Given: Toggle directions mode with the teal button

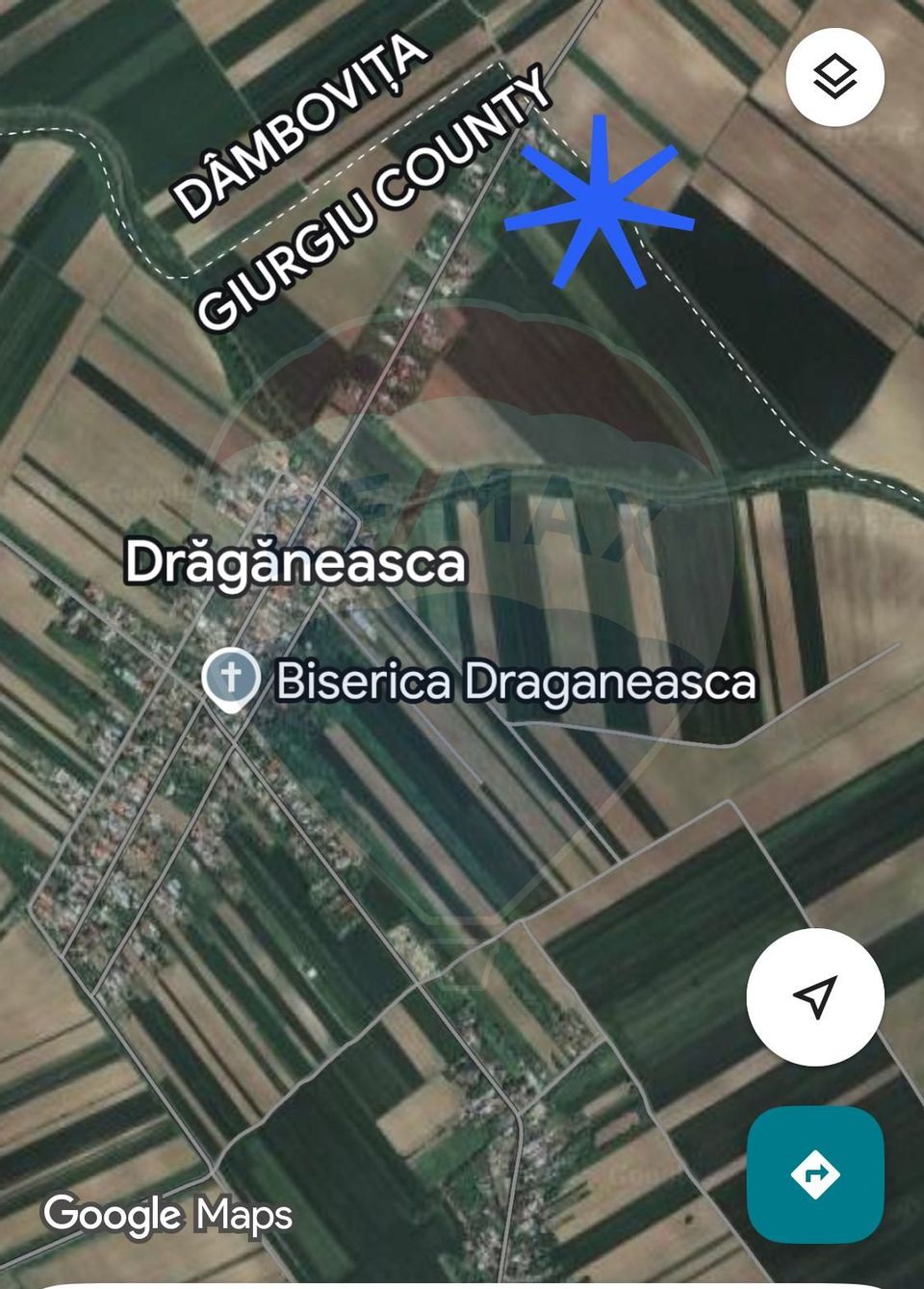Looking at the screenshot, I should (x=814, y=1174).
